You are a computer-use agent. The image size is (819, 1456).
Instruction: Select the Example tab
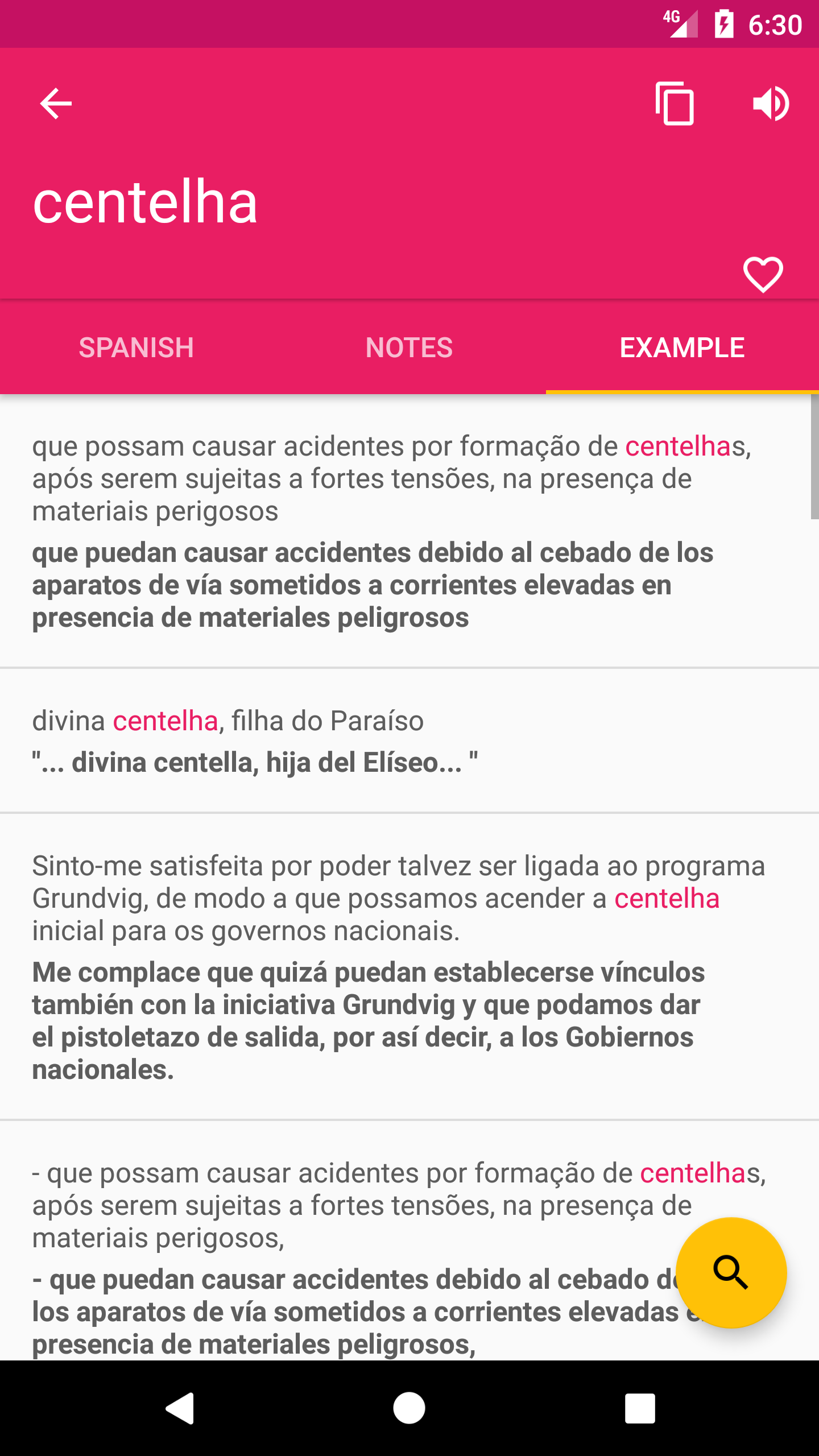click(x=682, y=348)
